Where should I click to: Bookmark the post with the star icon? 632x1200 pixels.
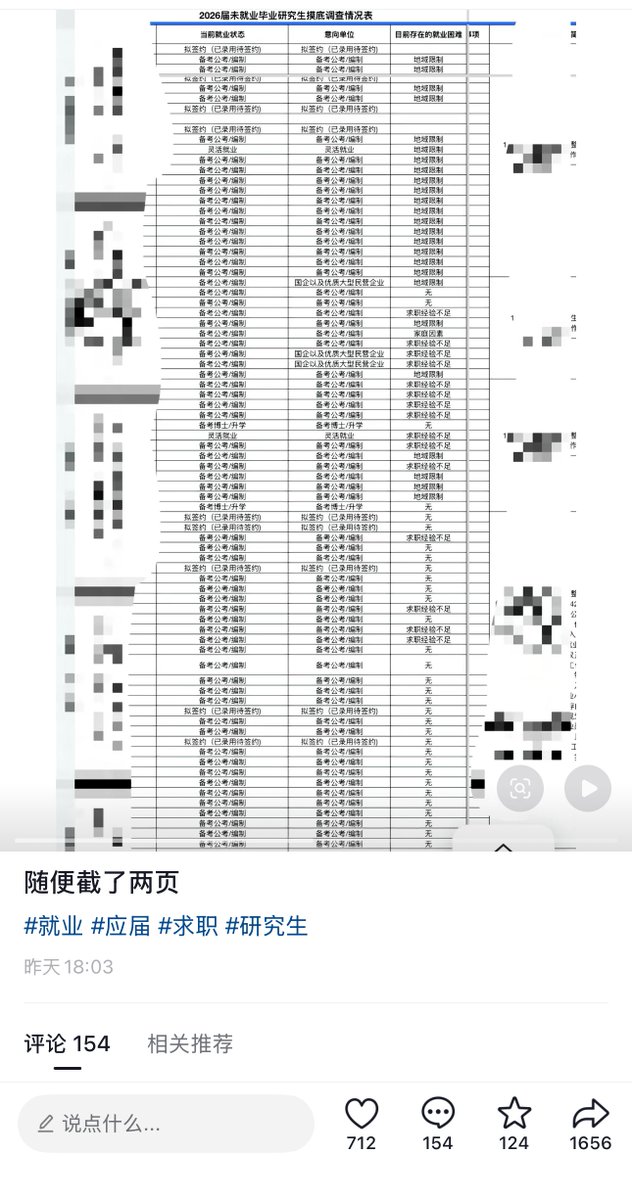click(514, 1113)
